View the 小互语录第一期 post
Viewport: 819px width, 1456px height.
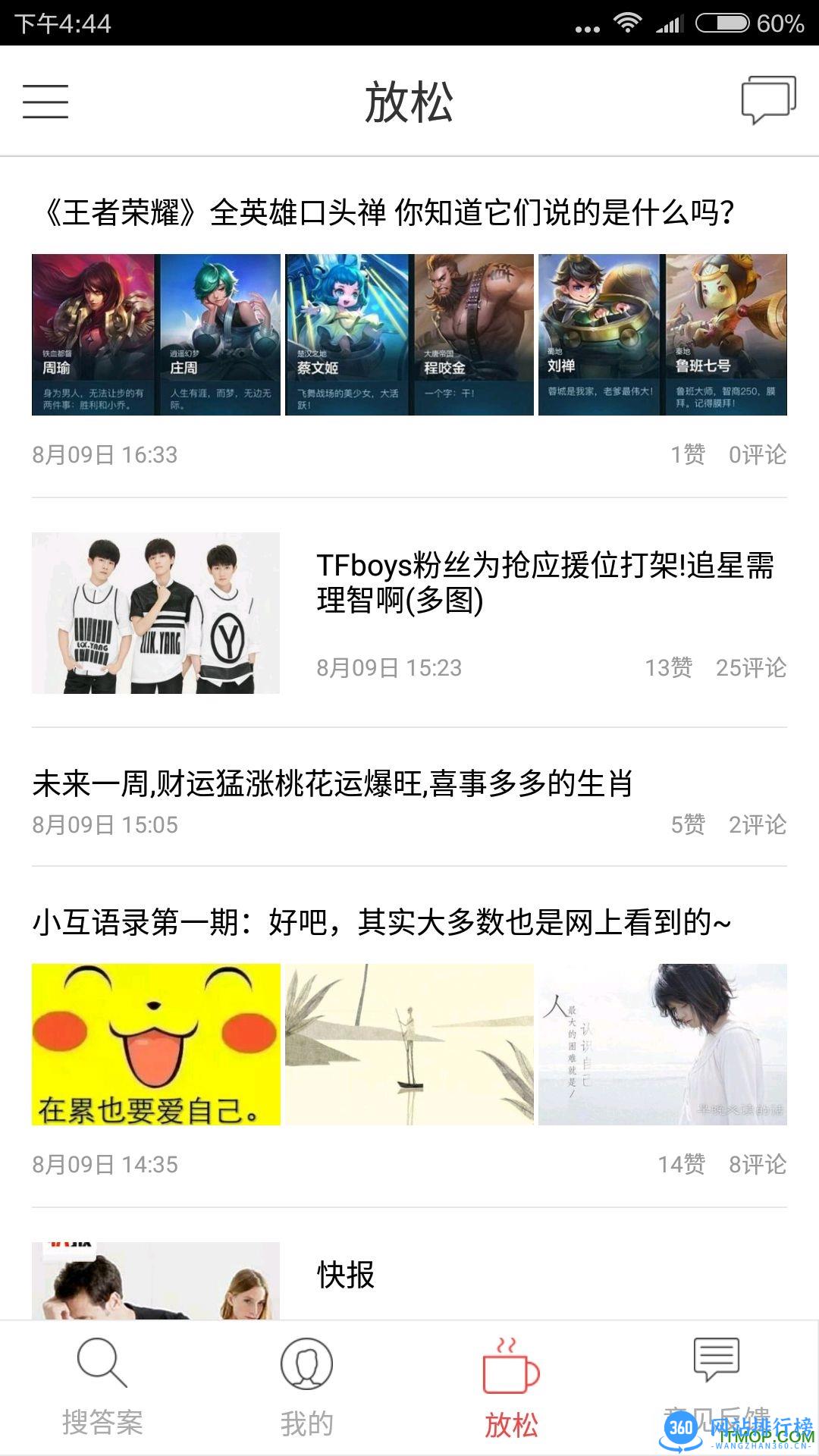pyautogui.click(x=381, y=923)
